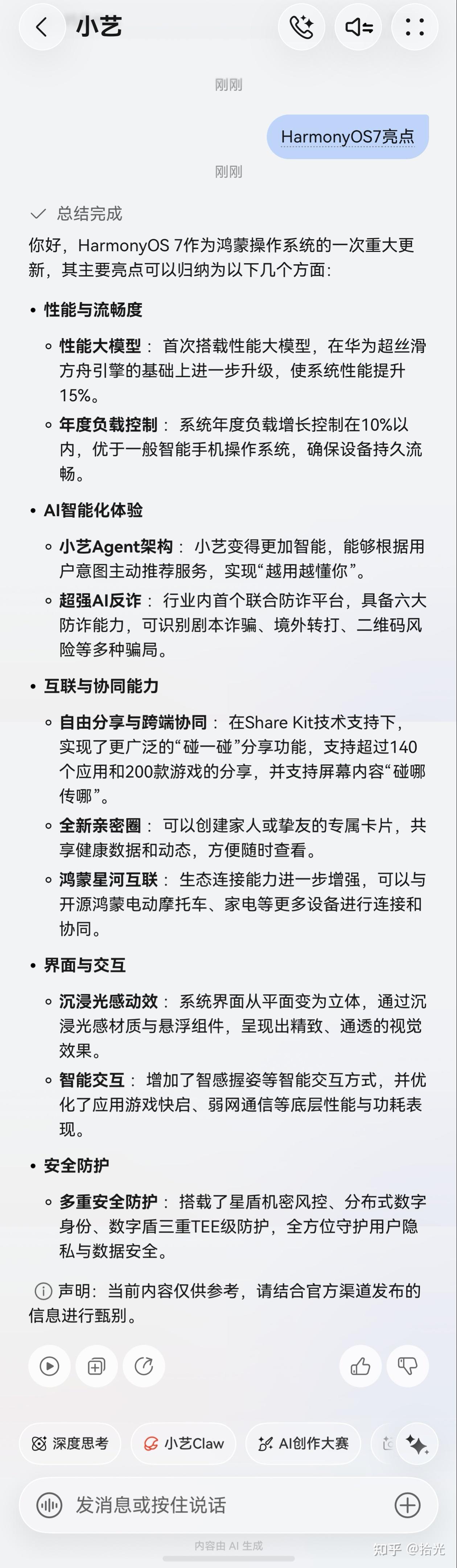The width and height of the screenshot is (457, 1568).
Task: Expand the 总结完成 status
Action: coord(76,213)
